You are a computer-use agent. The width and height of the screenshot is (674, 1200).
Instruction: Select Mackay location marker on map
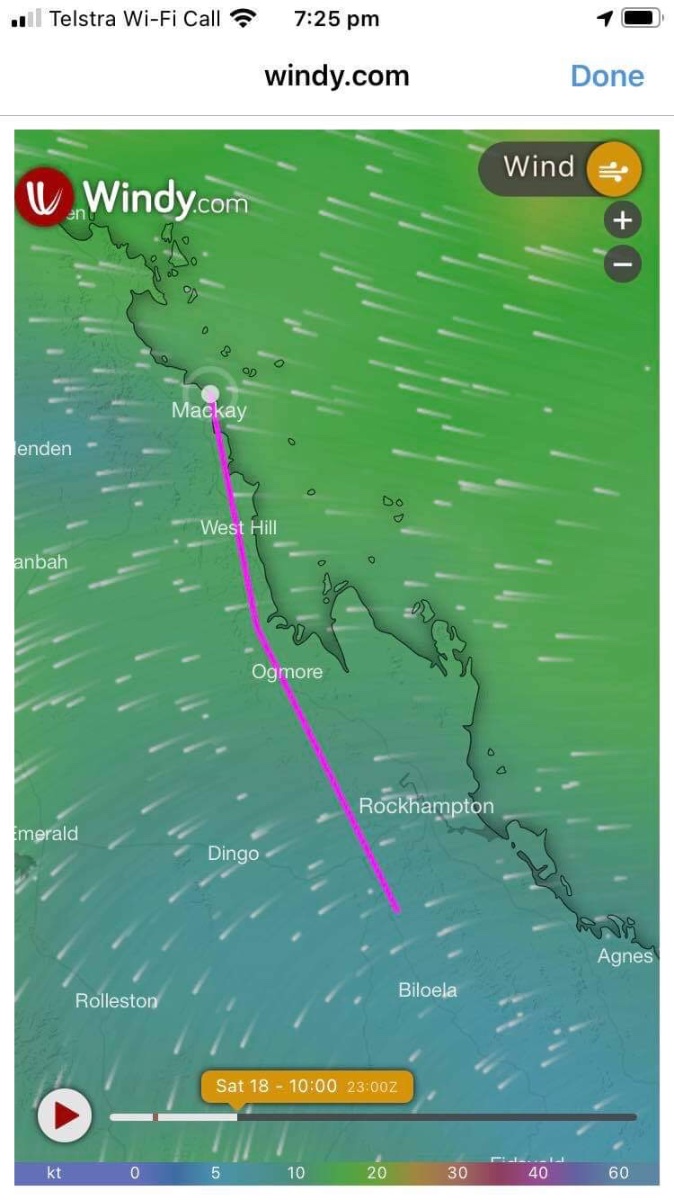pos(210,393)
